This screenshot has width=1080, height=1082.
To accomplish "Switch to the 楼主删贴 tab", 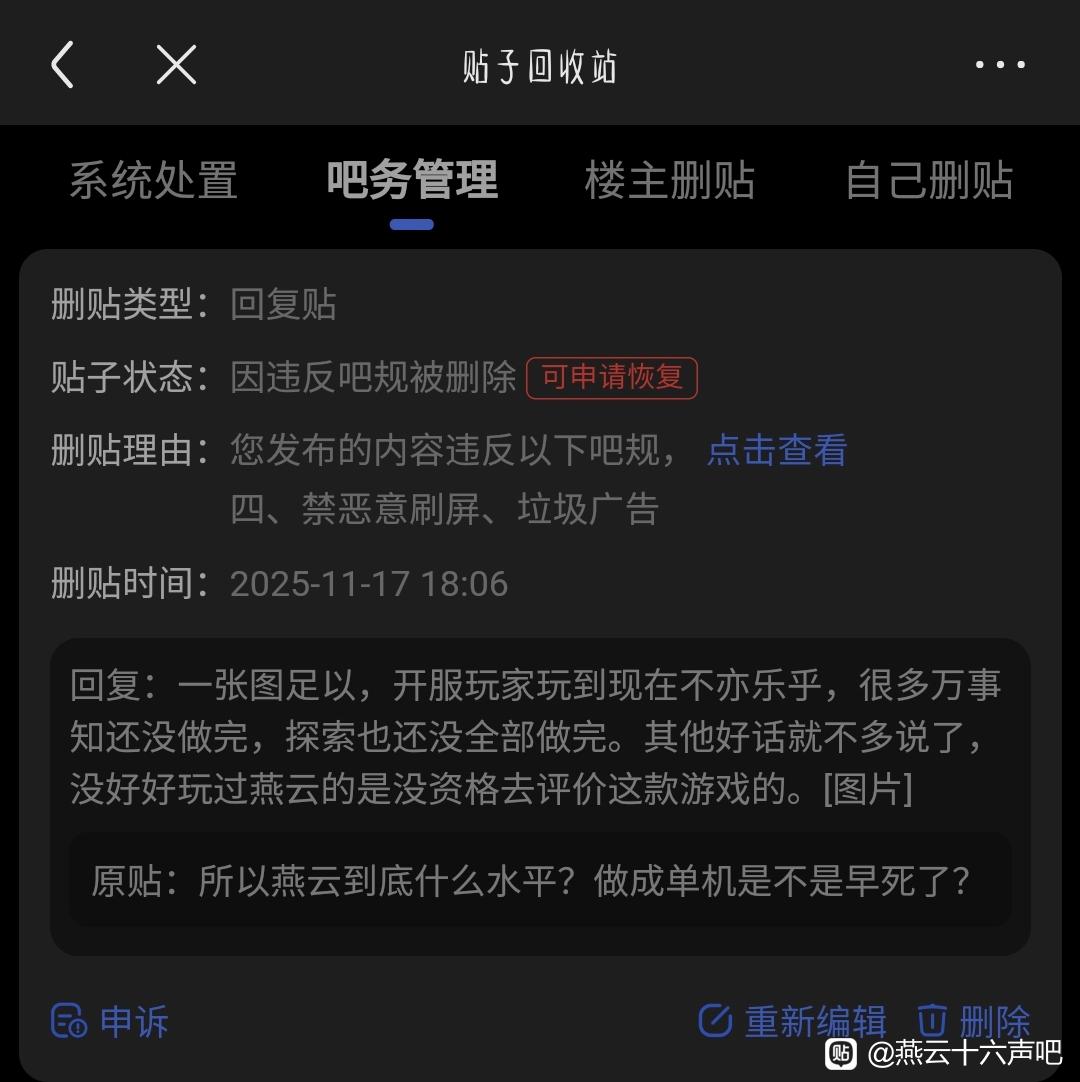I will [x=669, y=182].
